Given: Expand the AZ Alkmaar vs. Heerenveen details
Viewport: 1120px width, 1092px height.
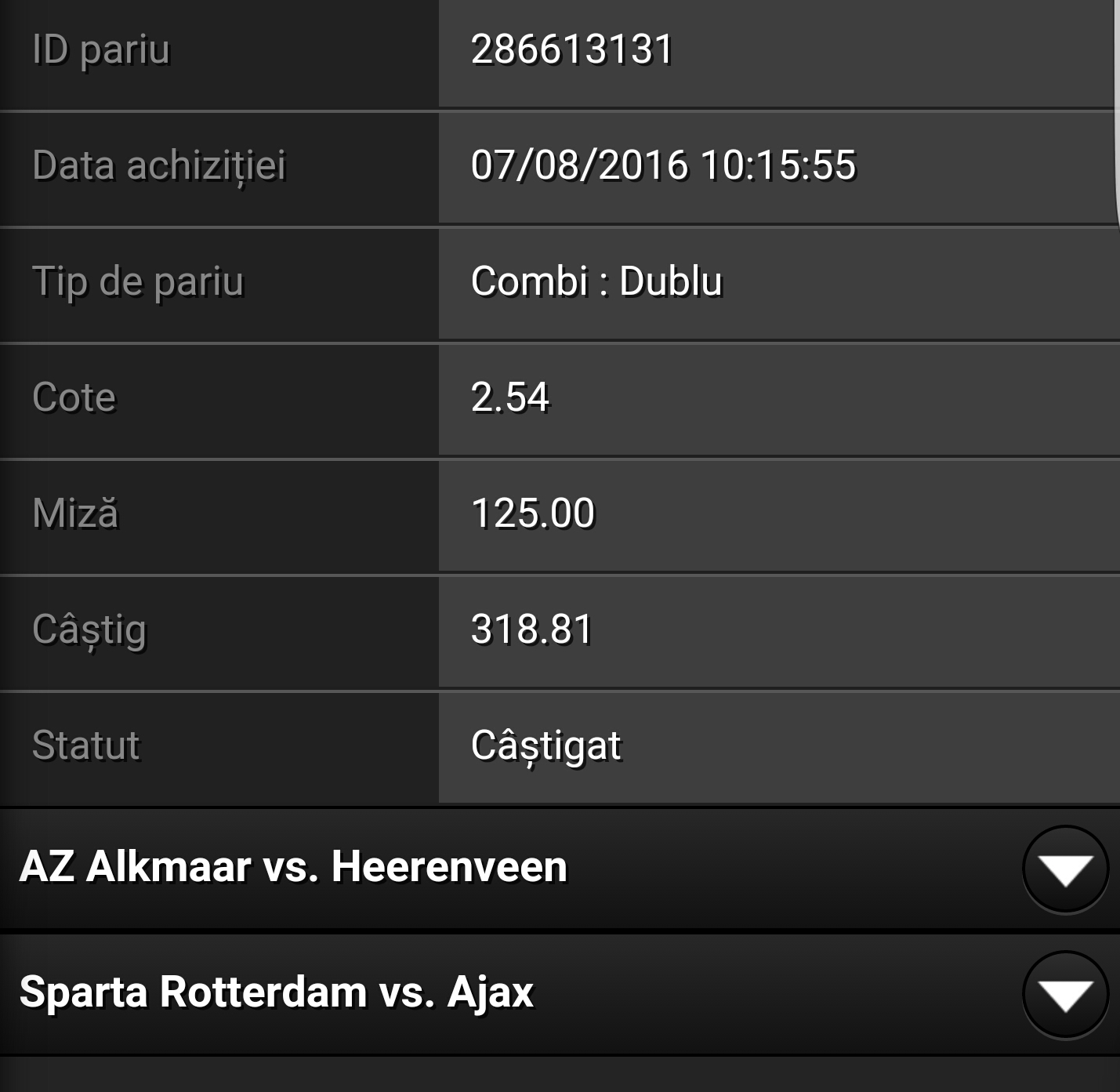Looking at the screenshot, I should click(x=1065, y=869).
